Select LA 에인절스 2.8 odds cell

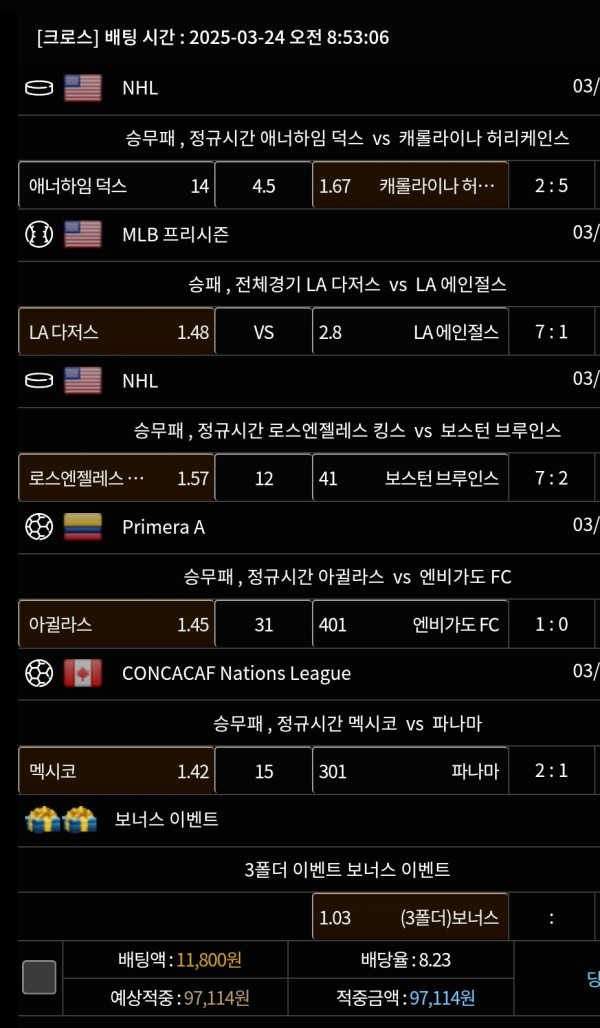(410, 332)
